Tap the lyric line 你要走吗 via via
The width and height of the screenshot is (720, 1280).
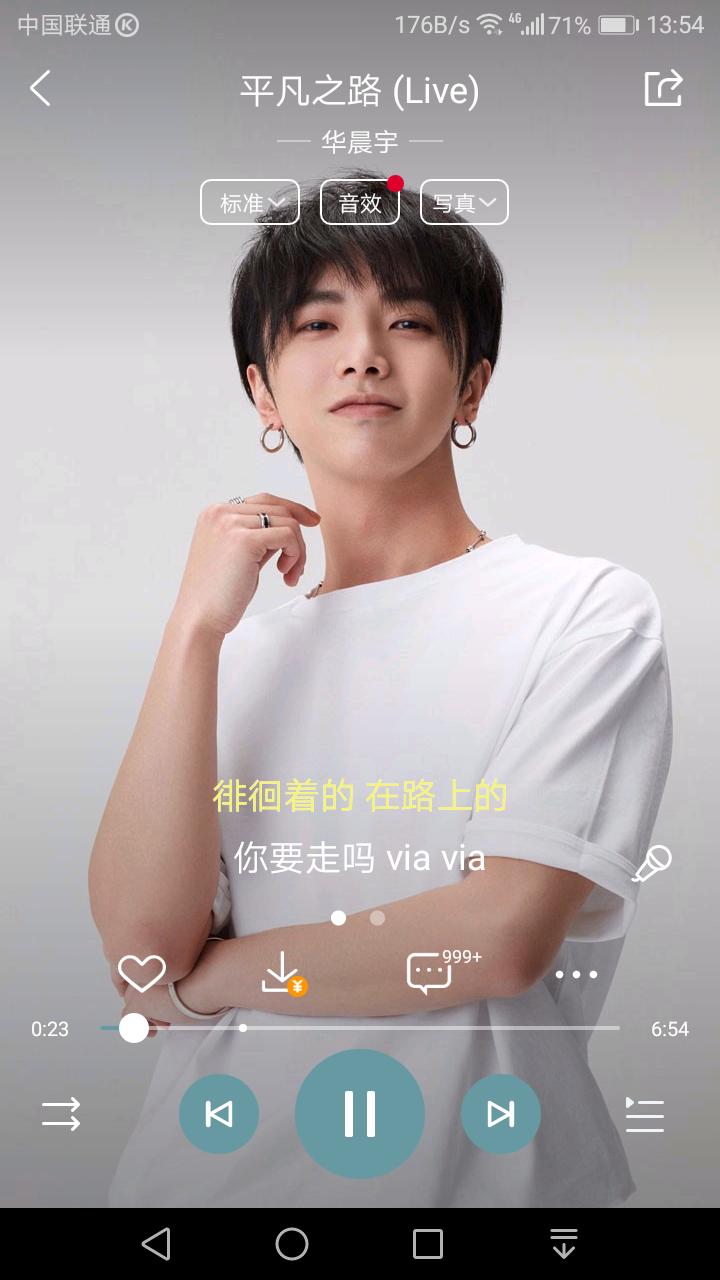point(360,858)
